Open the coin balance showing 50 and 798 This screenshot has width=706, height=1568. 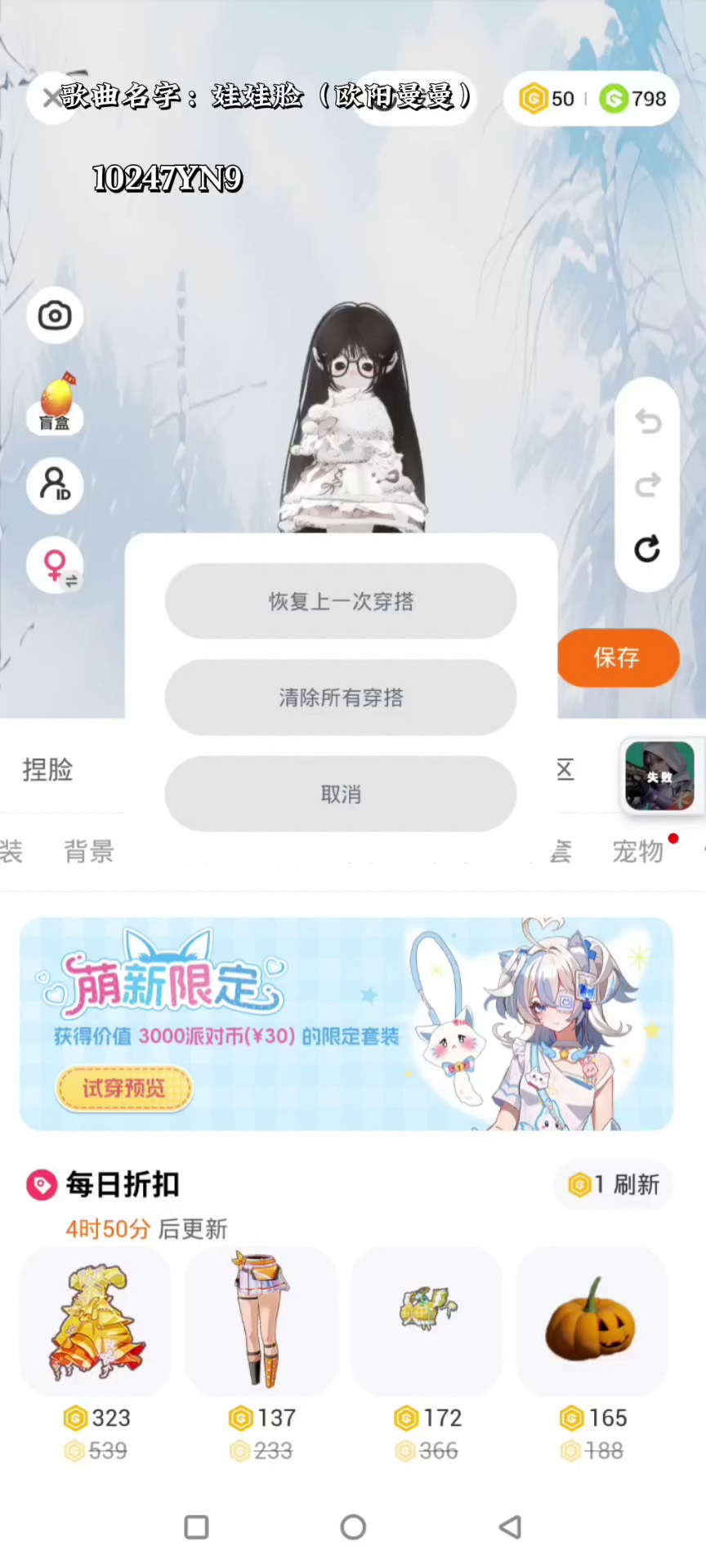tap(592, 99)
